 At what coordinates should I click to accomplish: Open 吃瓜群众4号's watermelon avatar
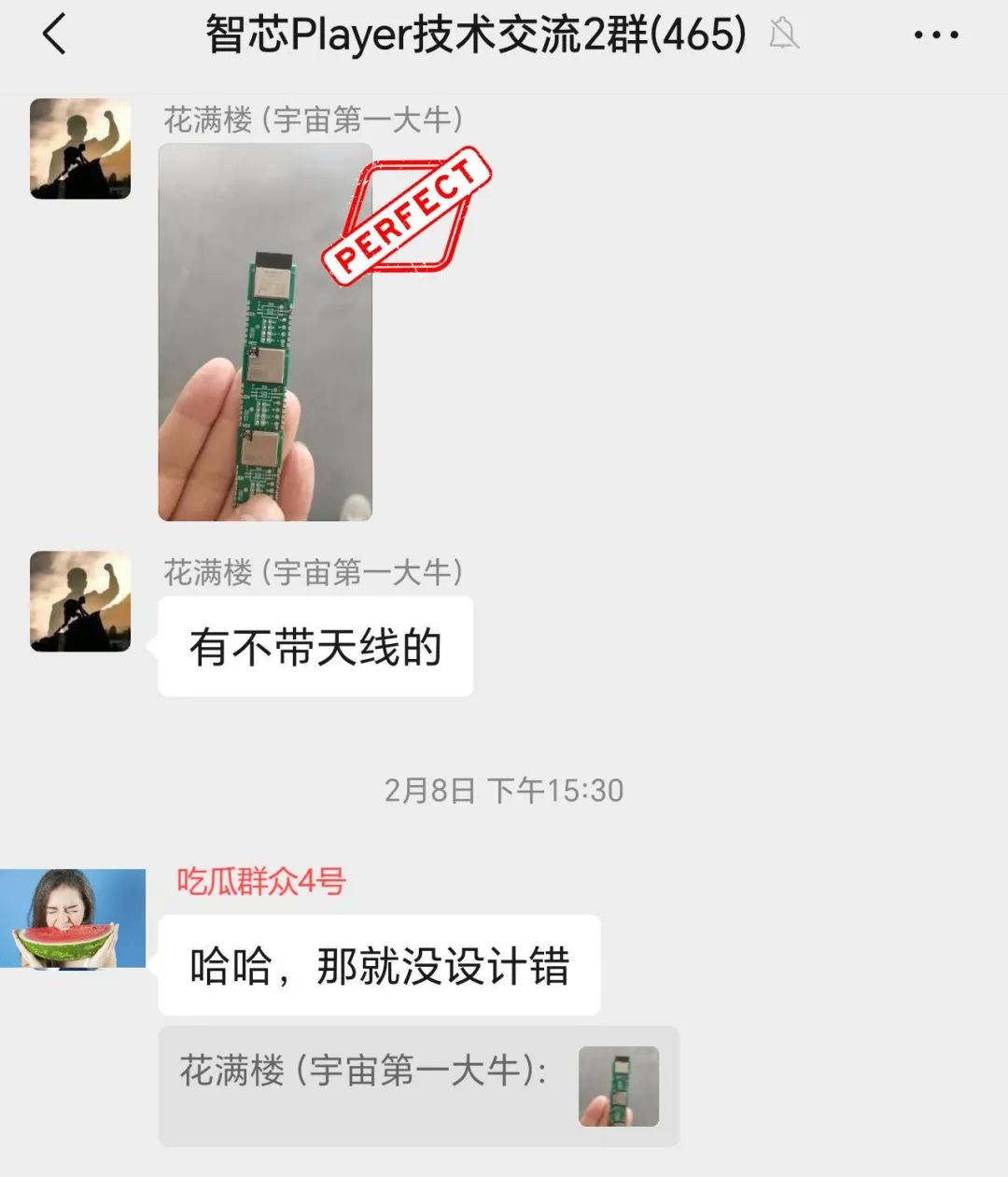click(74, 918)
